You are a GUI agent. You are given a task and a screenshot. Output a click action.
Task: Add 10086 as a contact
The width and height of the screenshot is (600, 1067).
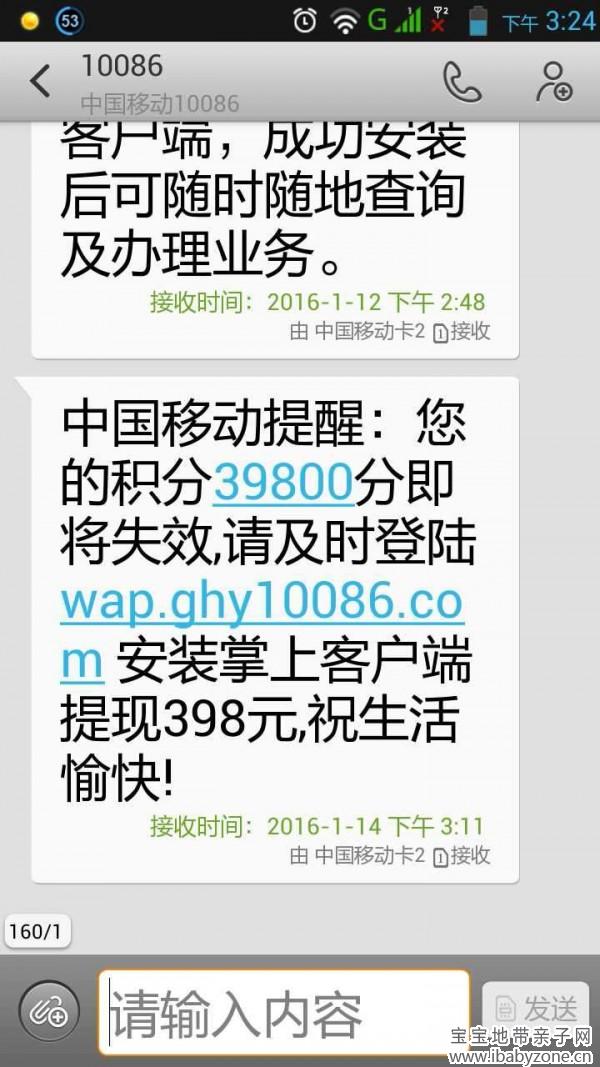(x=553, y=81)
